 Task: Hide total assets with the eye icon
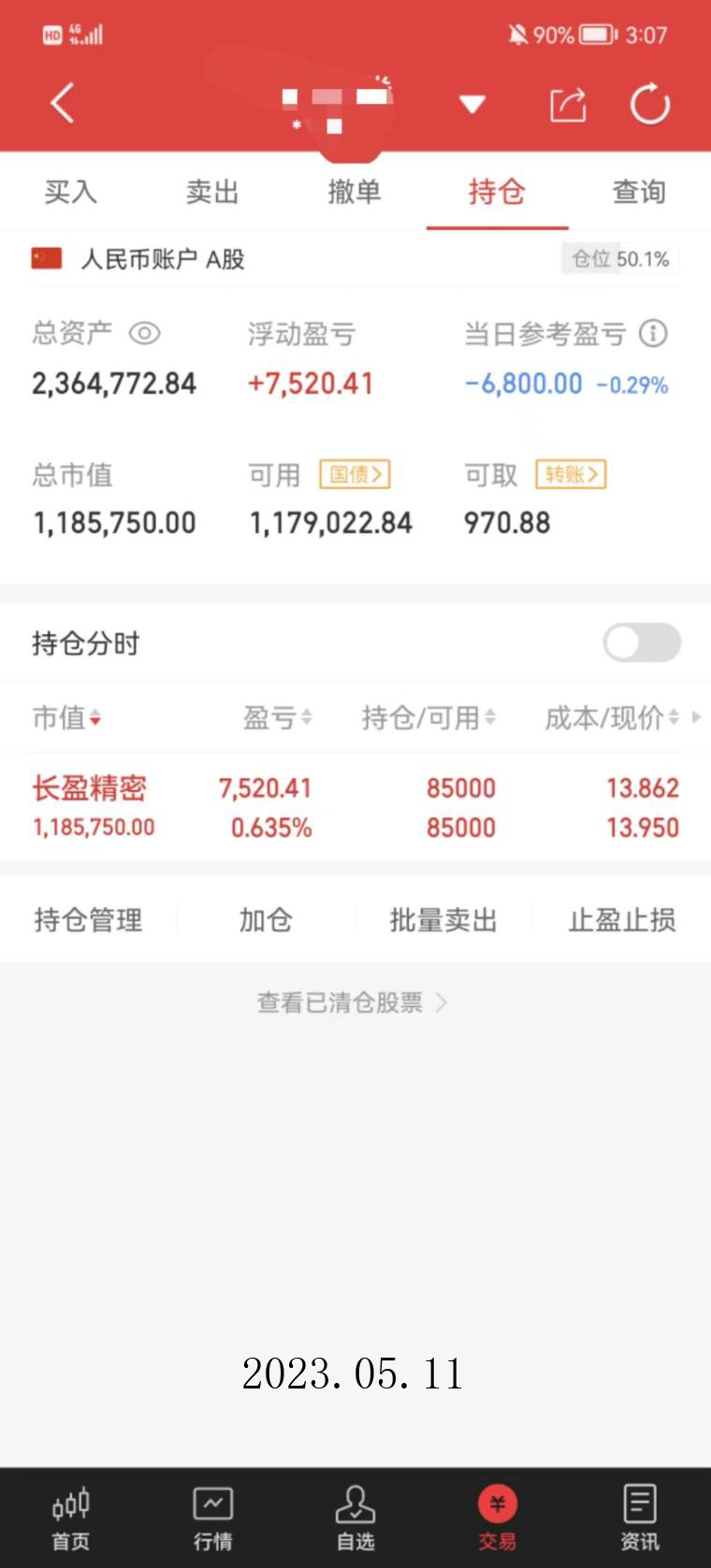coord(145,334)
